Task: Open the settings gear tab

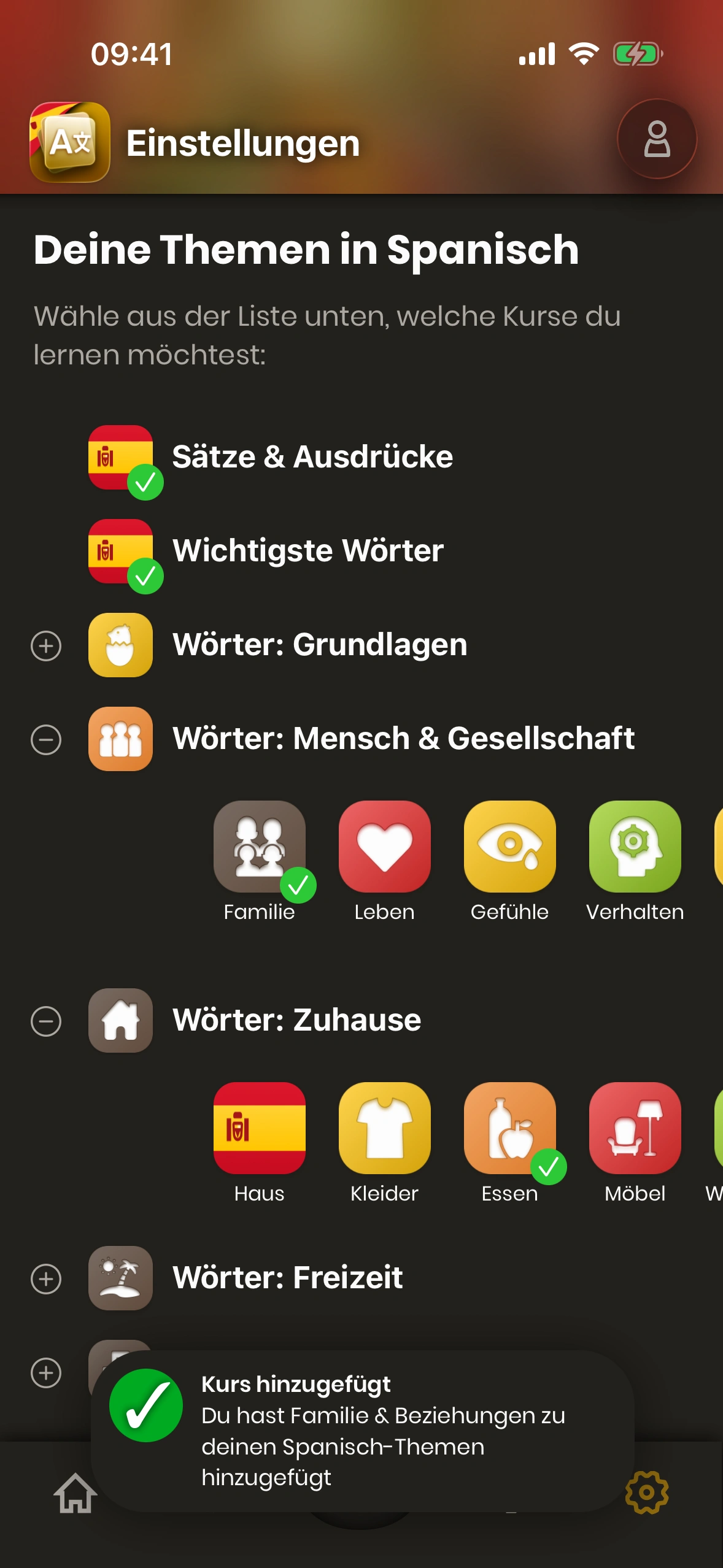Action: pyautogui.click(x=647, y=1492)
